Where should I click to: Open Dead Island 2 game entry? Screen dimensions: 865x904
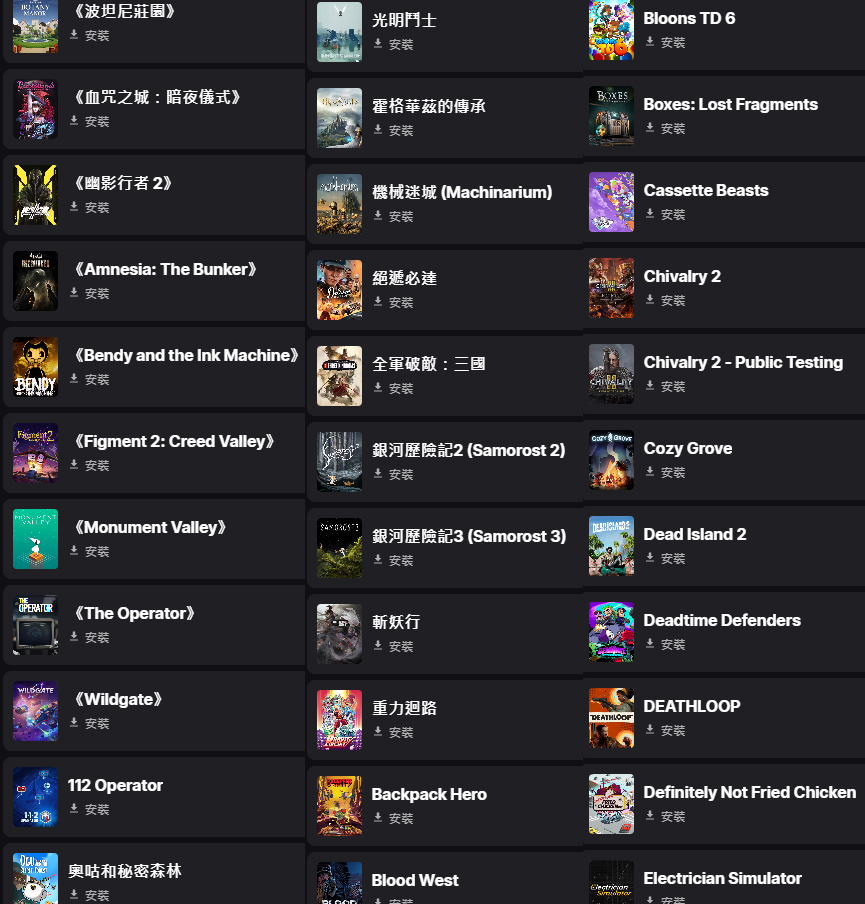694,535
